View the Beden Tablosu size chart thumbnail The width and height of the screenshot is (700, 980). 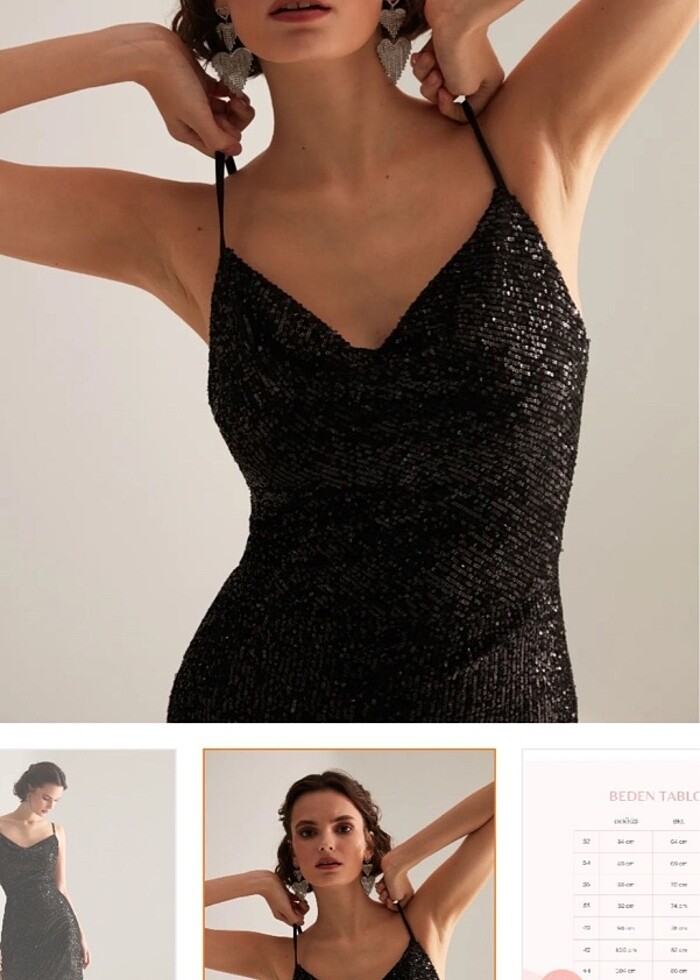coord(612,864)
